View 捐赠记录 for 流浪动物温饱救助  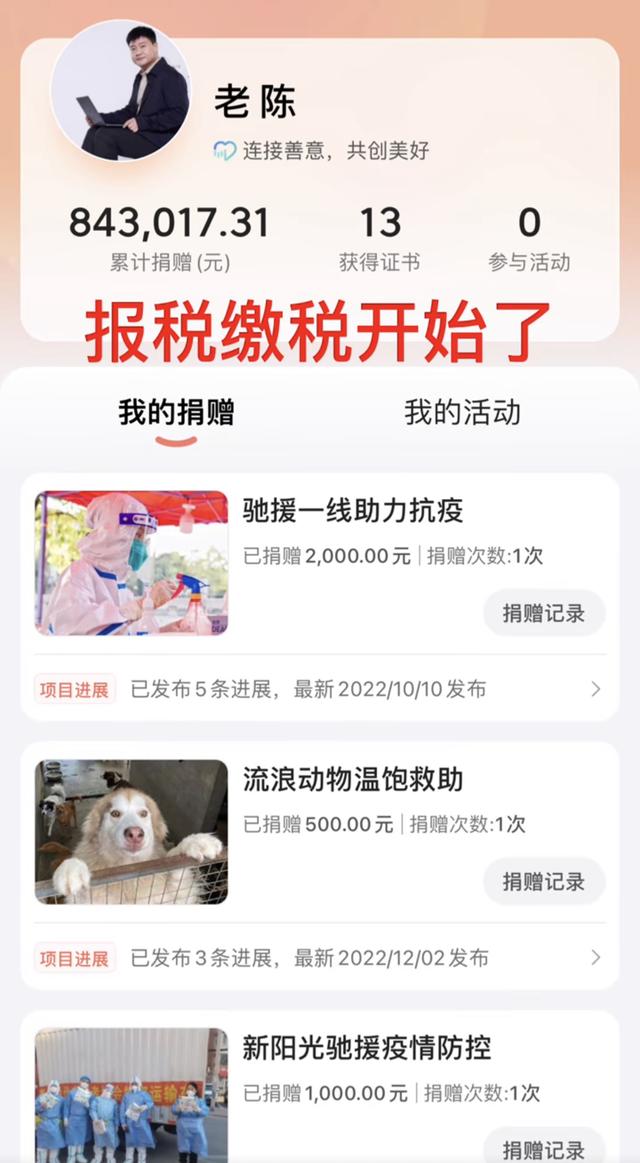coord(544,882)
